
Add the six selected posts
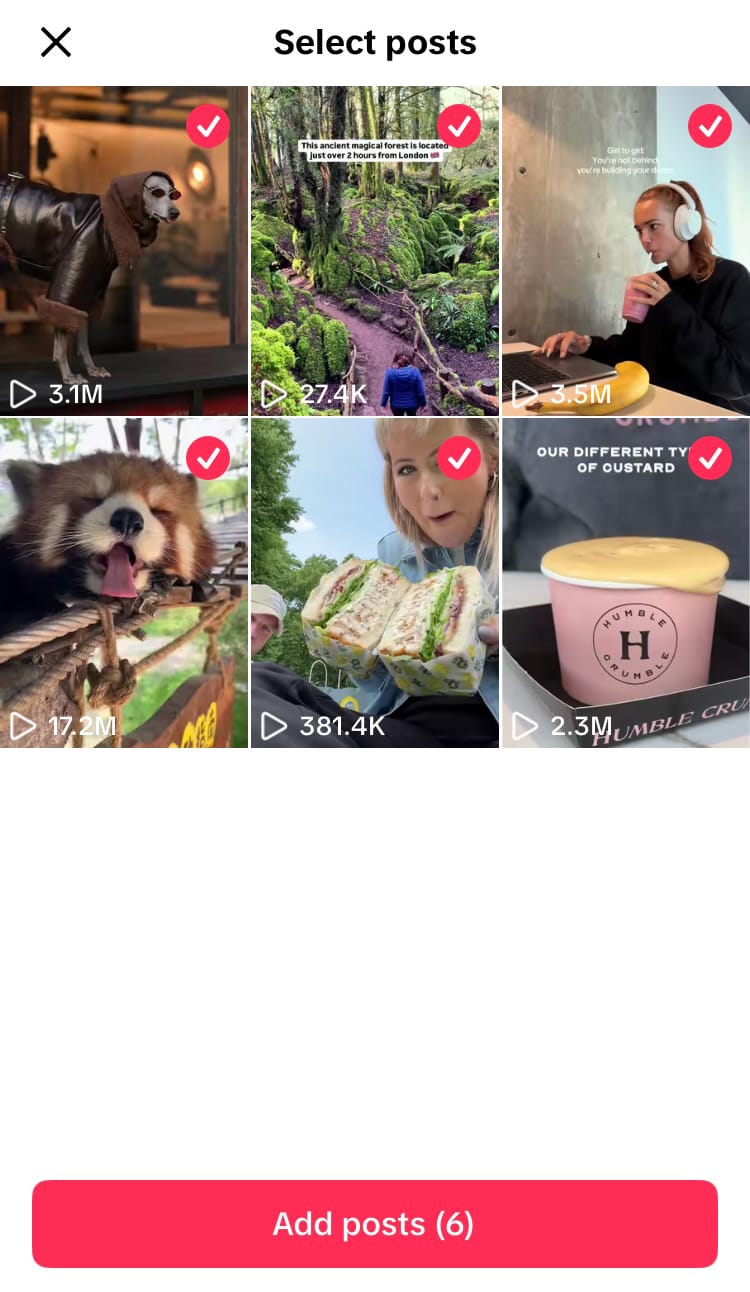click(x=374, y=1224)
